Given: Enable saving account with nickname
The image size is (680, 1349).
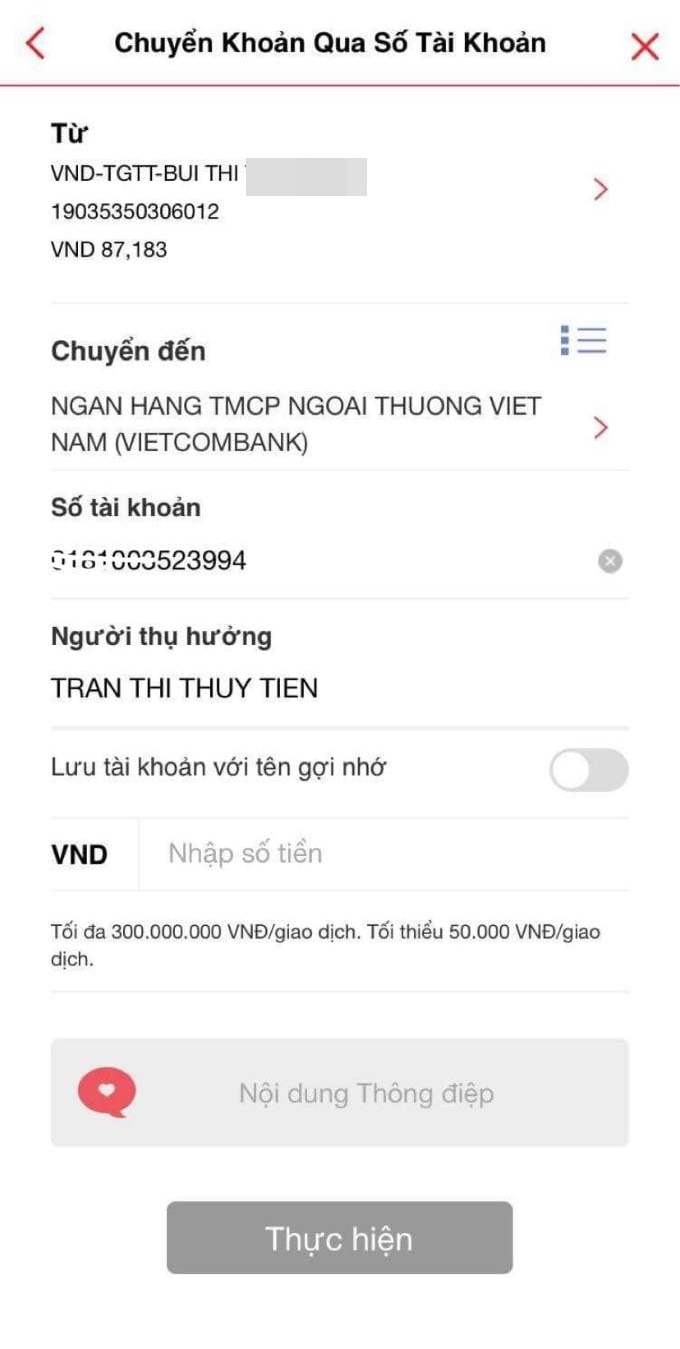Looking at the screenshot, I should pyautogui.click(x=589, y=770).
